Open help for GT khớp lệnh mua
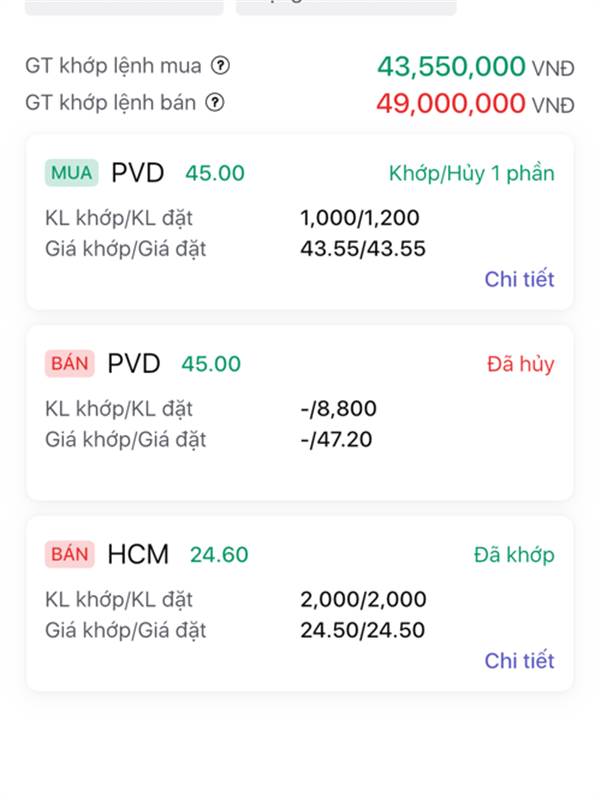The width and height of the screenshot is (600, 800). click(221, 67)
